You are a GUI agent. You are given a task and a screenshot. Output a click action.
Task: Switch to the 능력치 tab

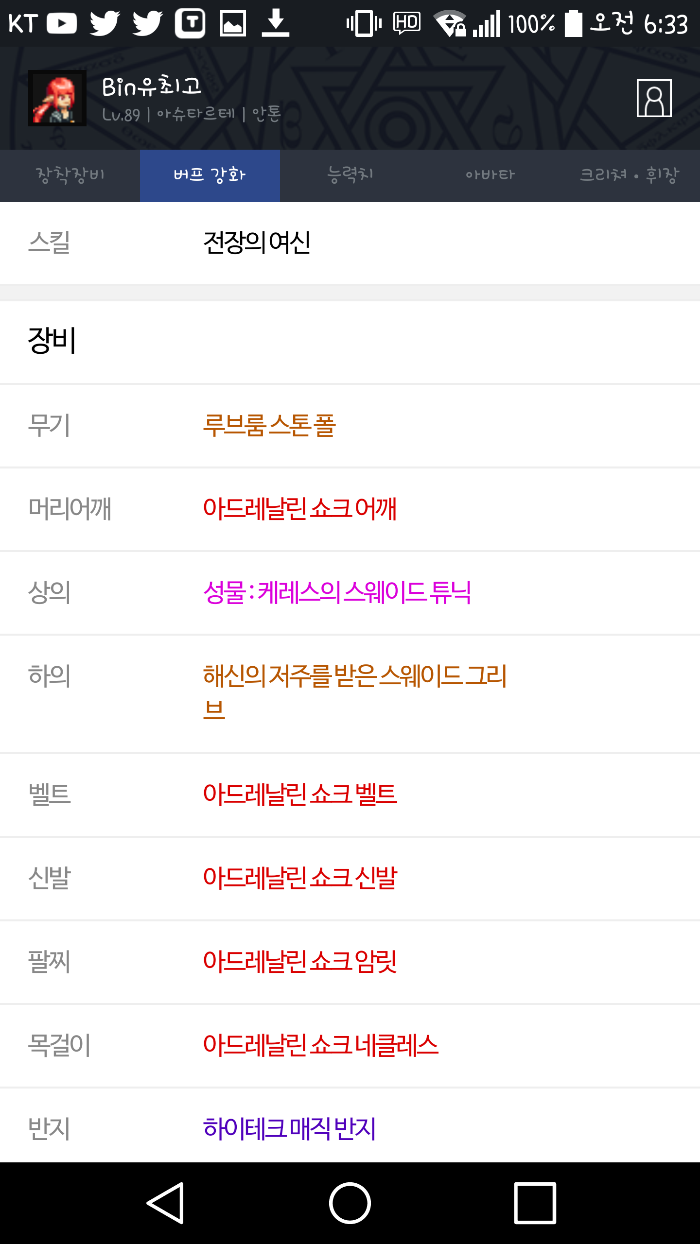tap(350, 176)
